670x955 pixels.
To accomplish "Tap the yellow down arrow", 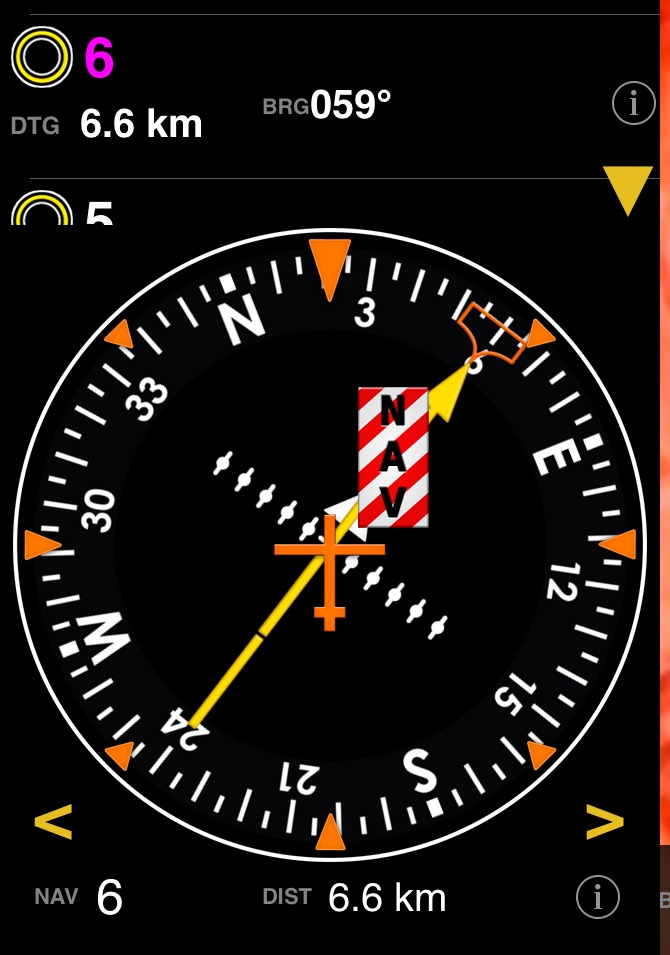I will coord(628,190).
